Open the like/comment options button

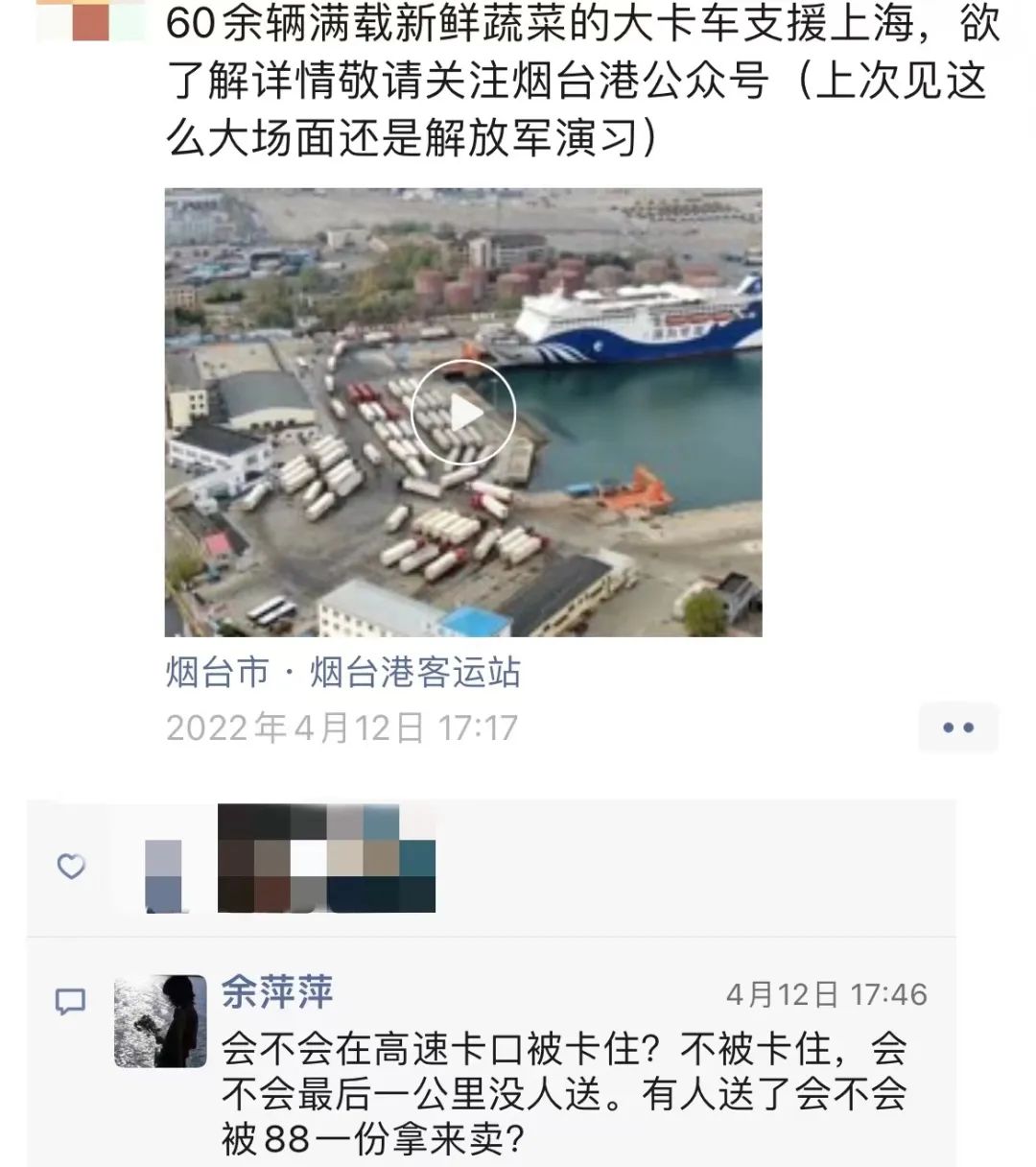pos(957,727)
